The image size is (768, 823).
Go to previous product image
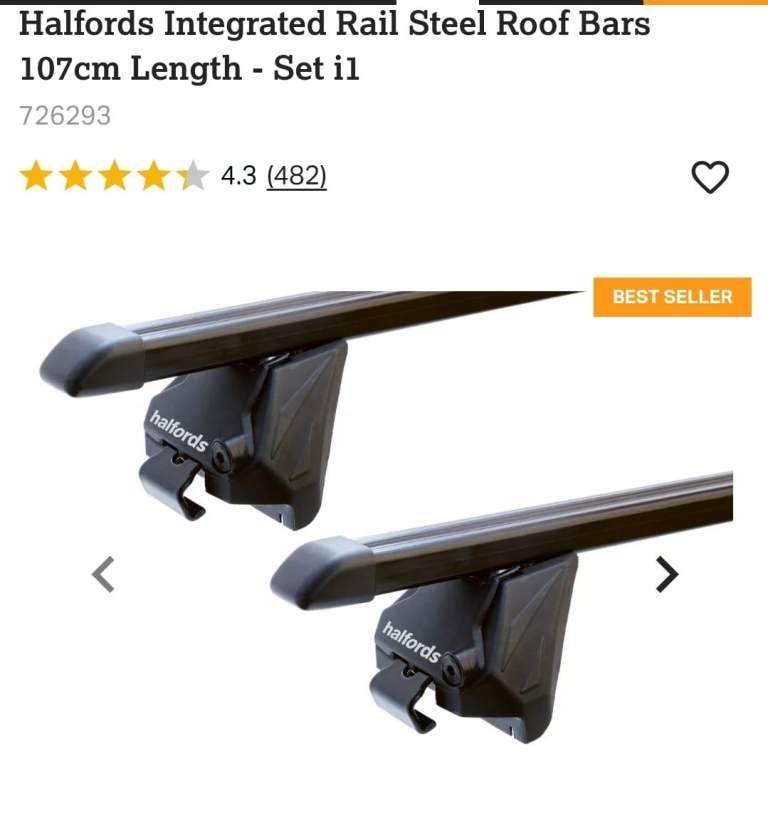[x=103, y=574]
